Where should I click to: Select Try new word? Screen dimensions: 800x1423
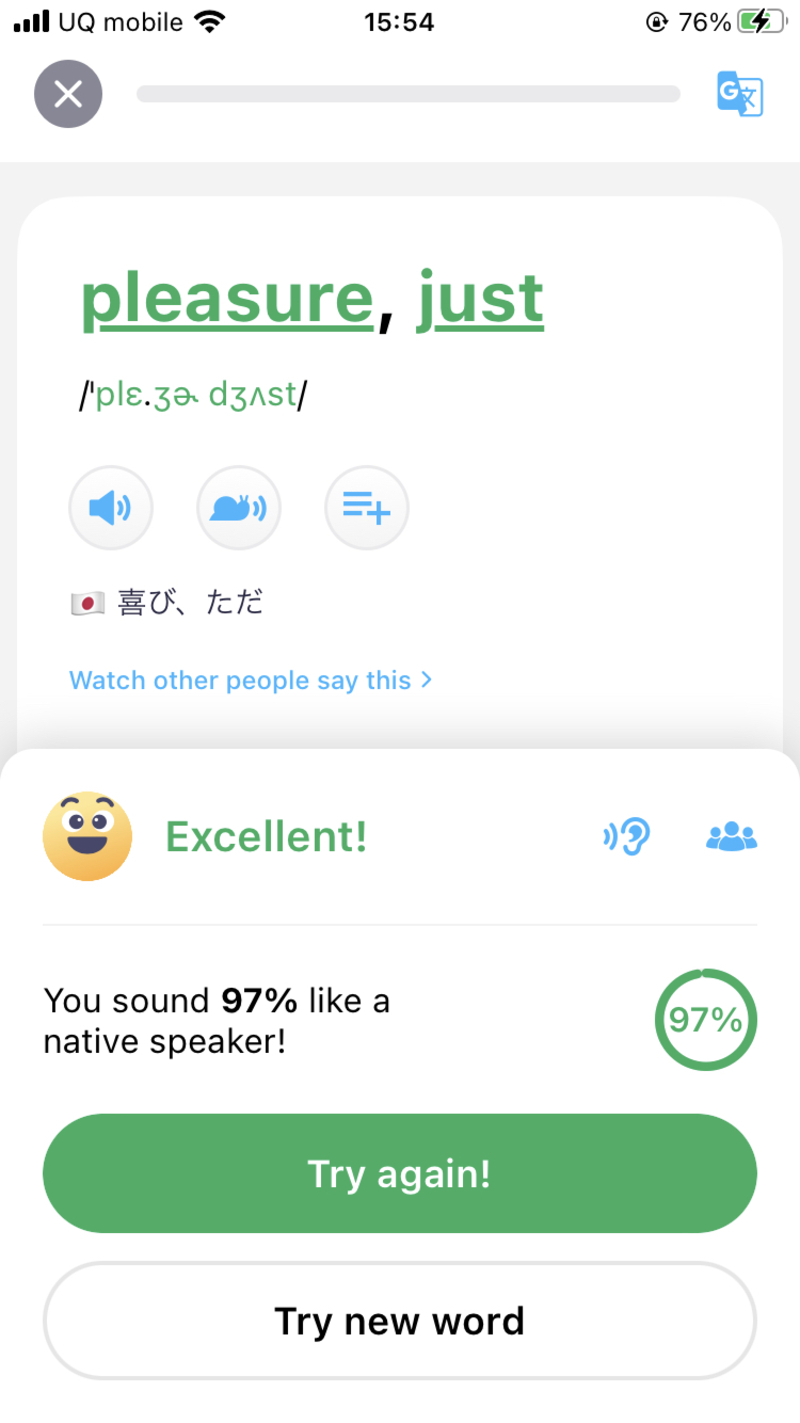click(399, 1321)
